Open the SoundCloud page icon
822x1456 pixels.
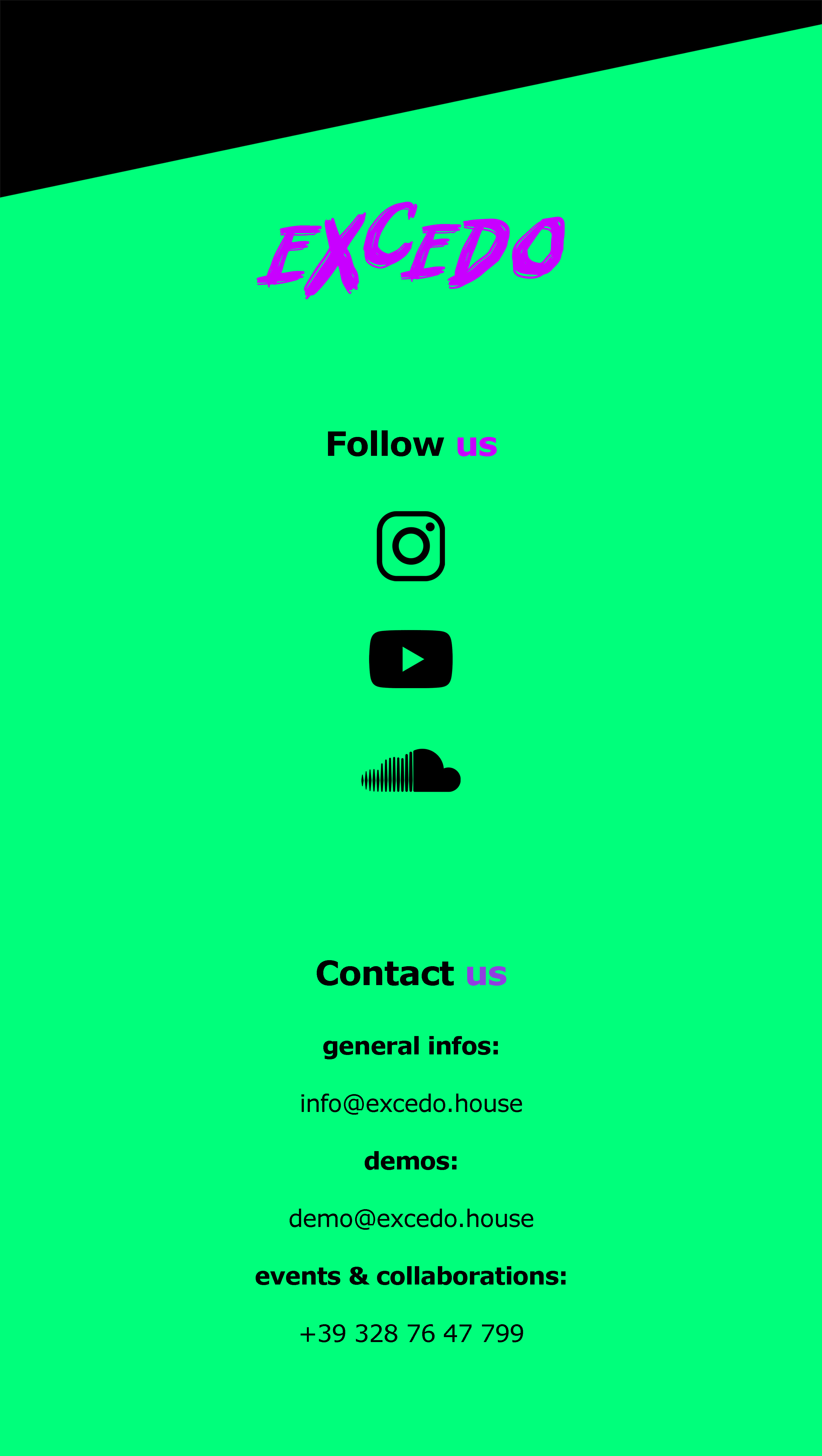(x=411, y=770)
